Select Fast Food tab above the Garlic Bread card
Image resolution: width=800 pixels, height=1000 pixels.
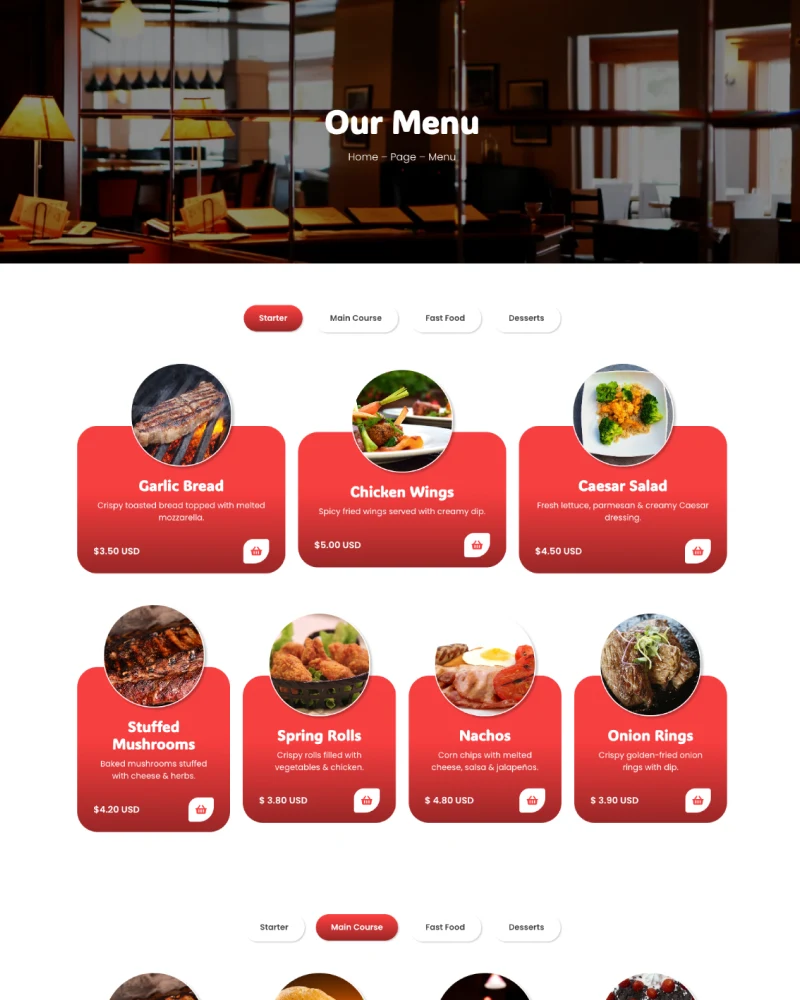pyautogui.click(x=445, y=318)
